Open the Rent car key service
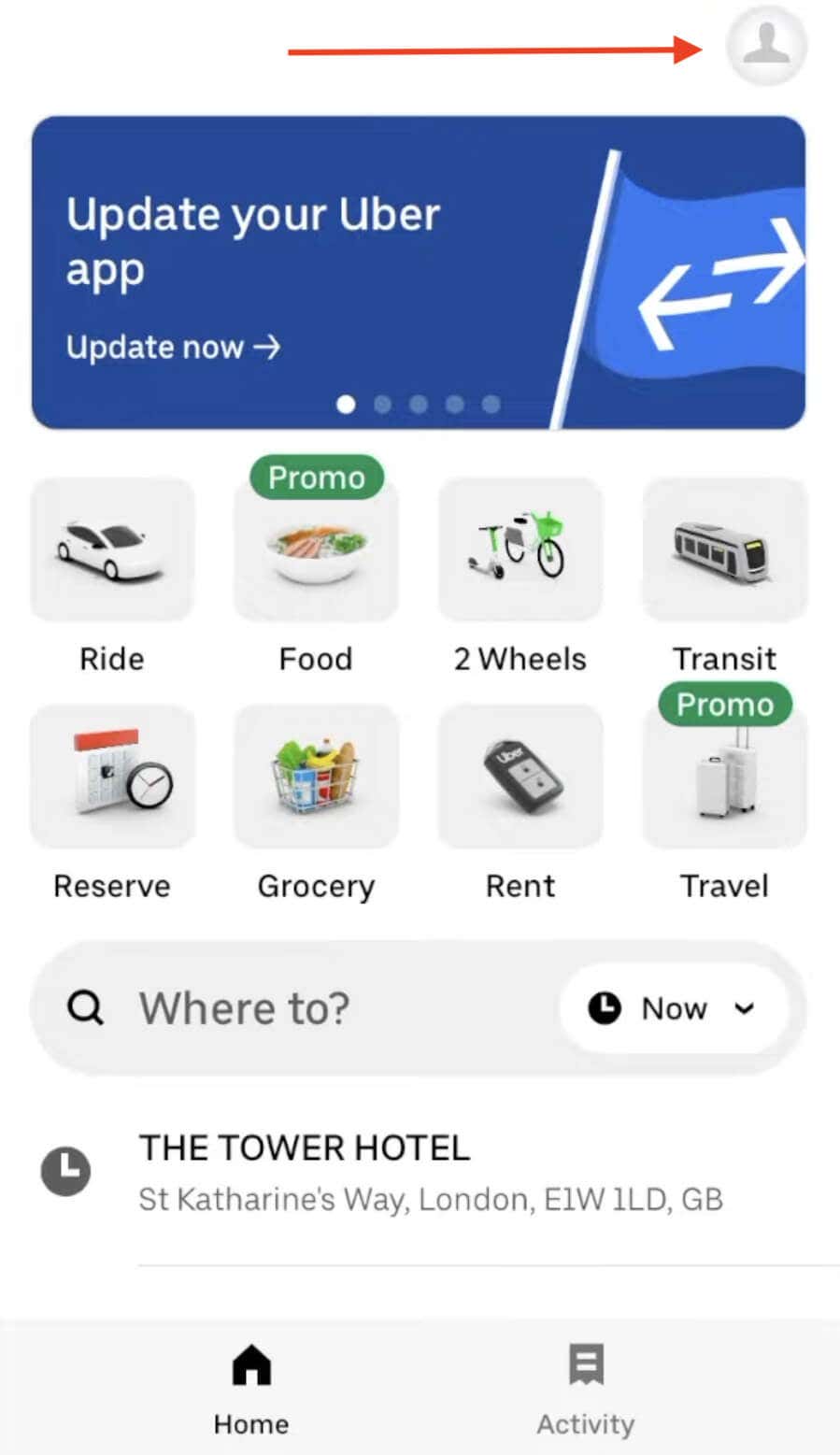The height and width of the screenshot is (1455, 840). pyautogui.click(x=520, y=777)
